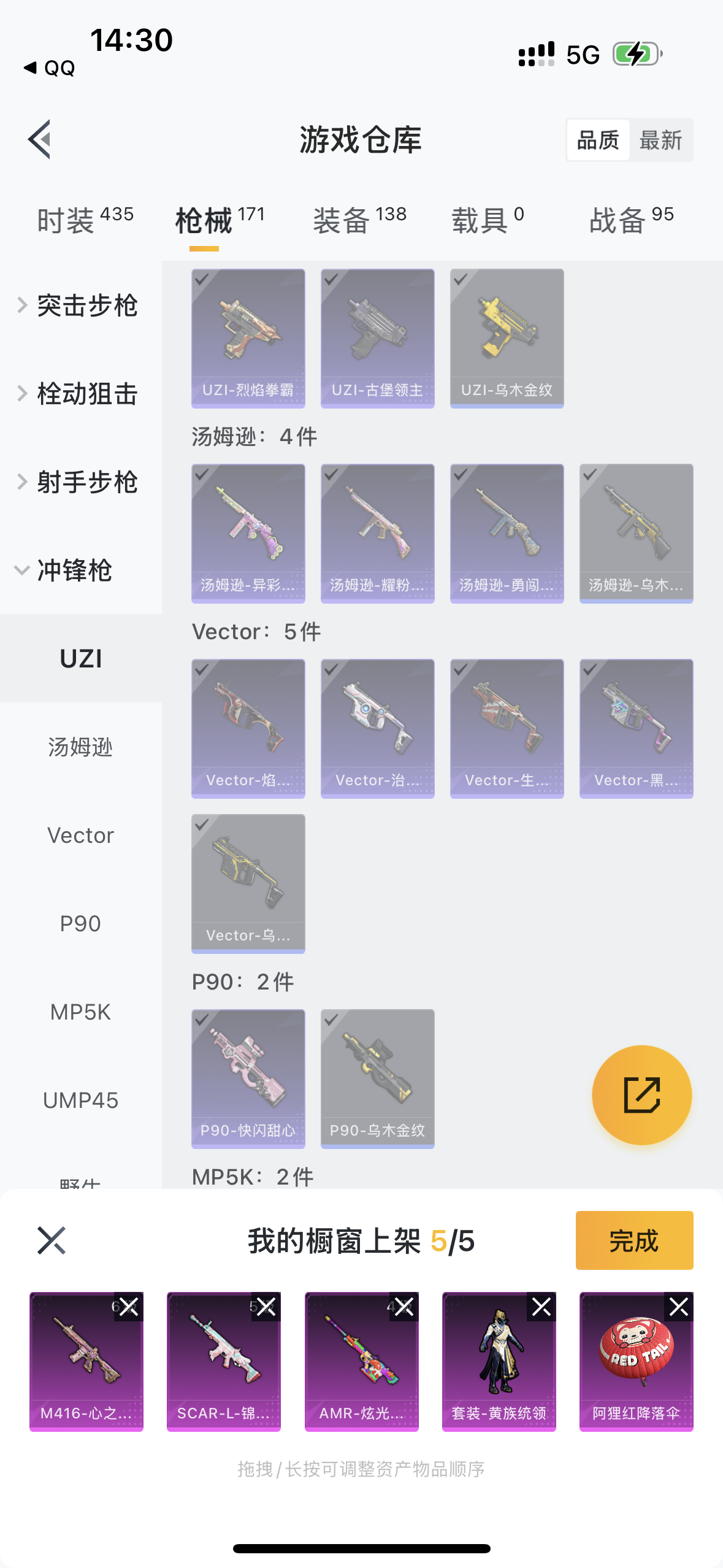
Task: Select the UZI-烈焰拳霸 skin
Action: [x=248, y=338]
